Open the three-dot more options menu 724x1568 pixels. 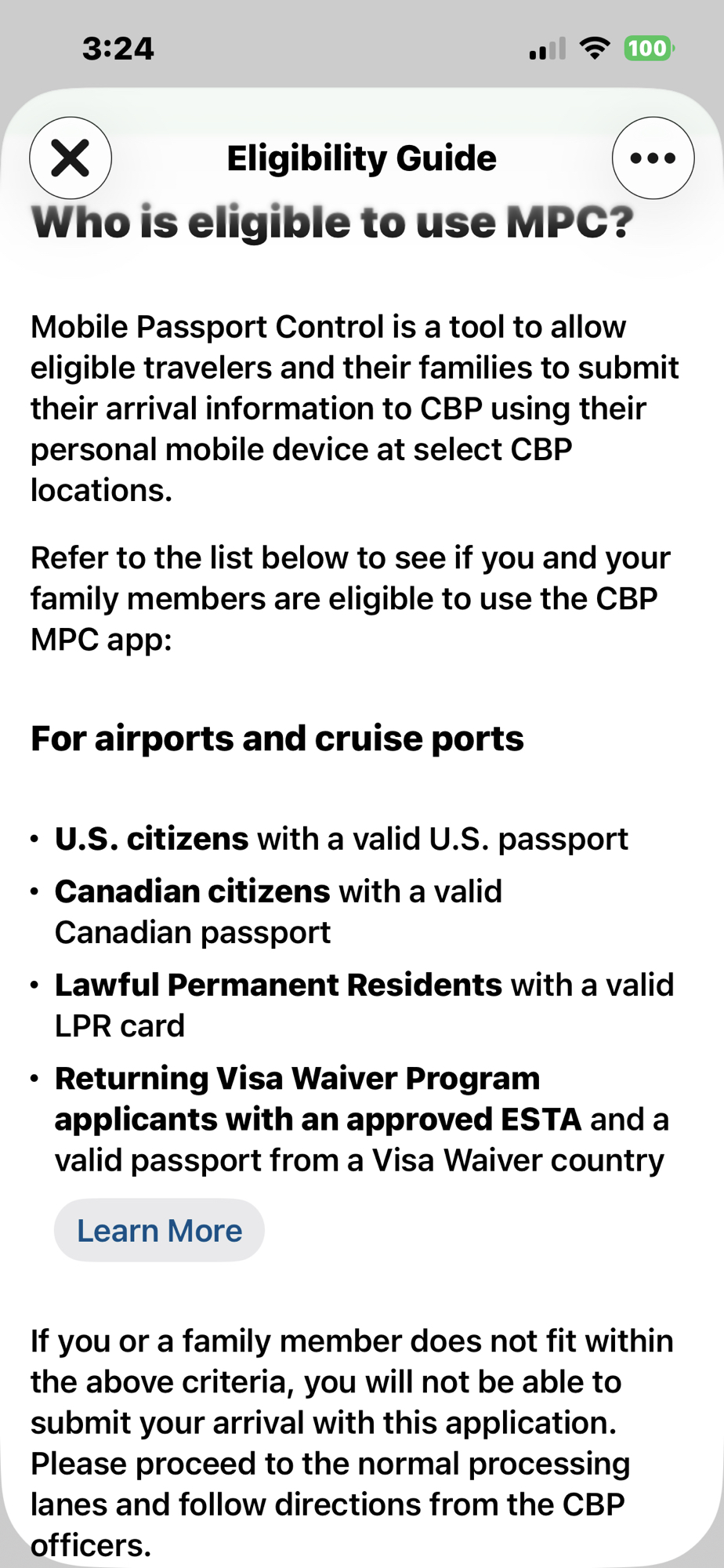coord(653,158)
